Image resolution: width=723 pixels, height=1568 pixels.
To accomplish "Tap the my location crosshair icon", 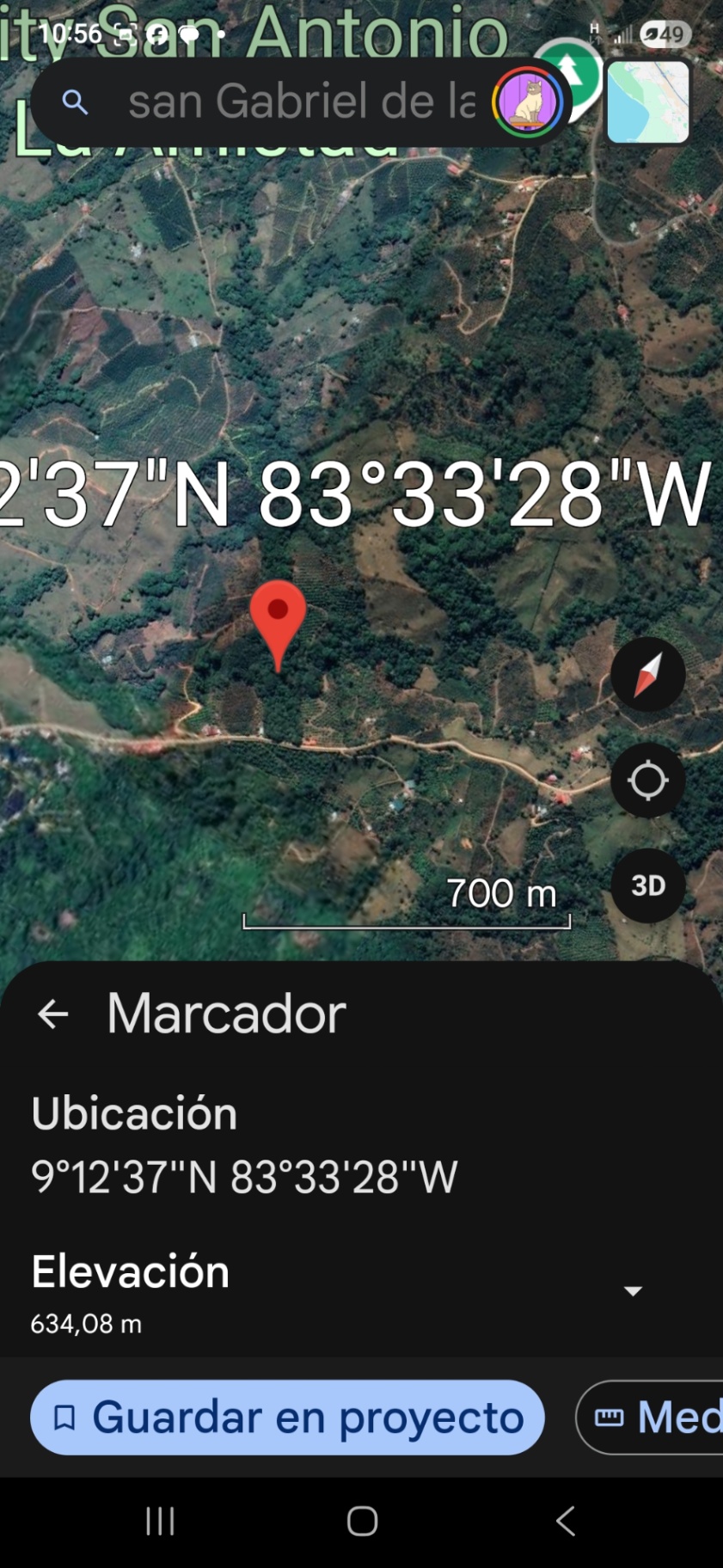I will coord(647,781).
